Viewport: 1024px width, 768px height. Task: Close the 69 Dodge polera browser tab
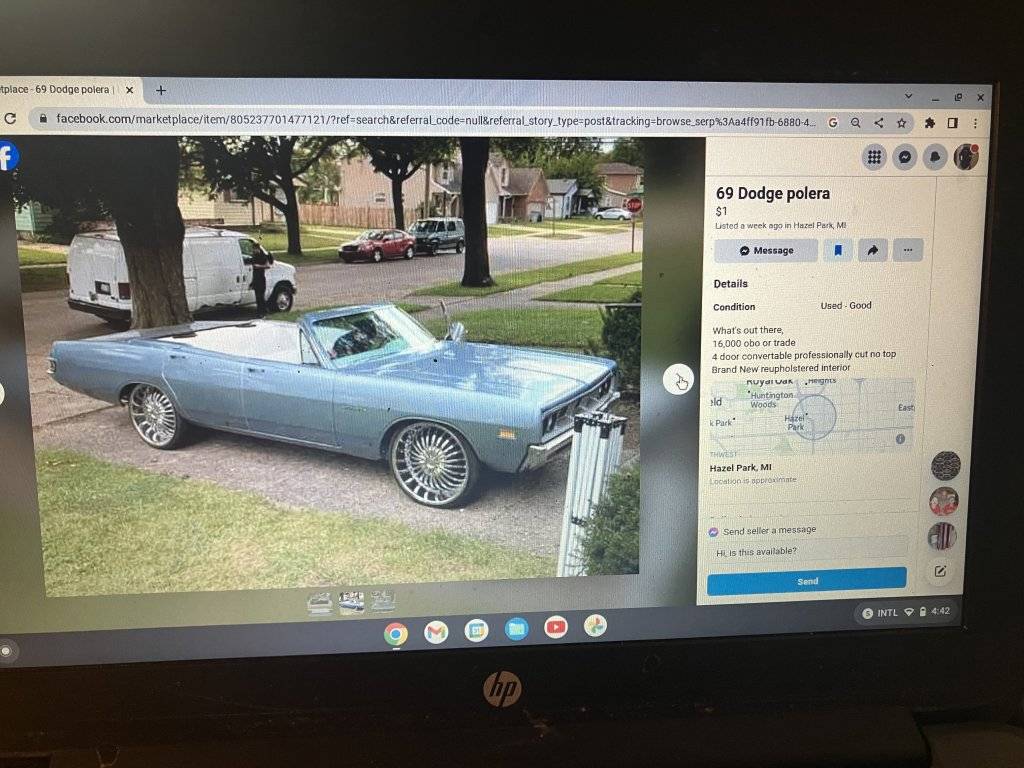pyautogui.click(x=129, y=90)
